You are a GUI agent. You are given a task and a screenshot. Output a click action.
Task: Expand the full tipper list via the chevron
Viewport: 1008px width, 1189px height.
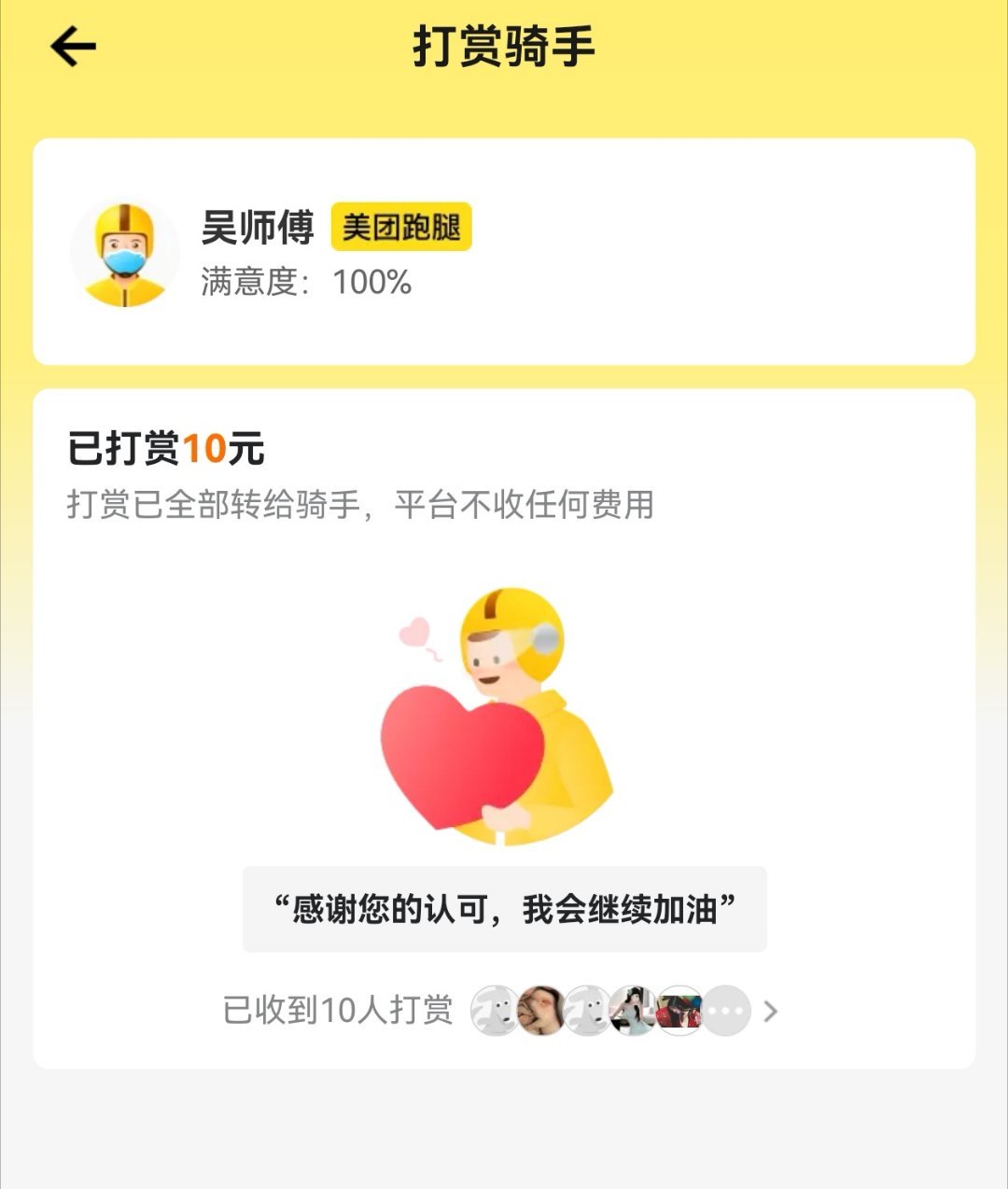771,1010
